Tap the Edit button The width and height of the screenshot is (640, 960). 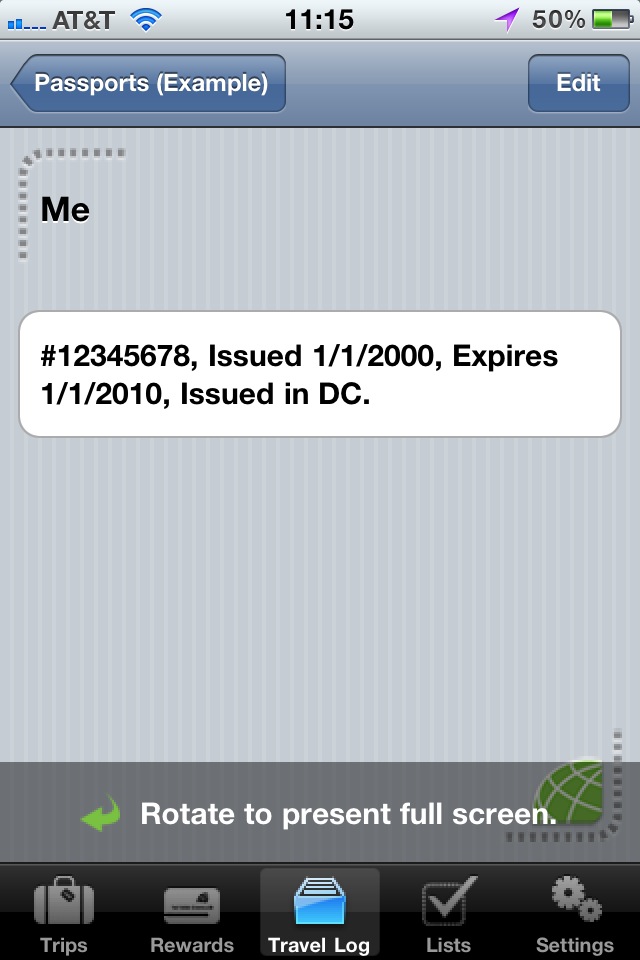578,83
